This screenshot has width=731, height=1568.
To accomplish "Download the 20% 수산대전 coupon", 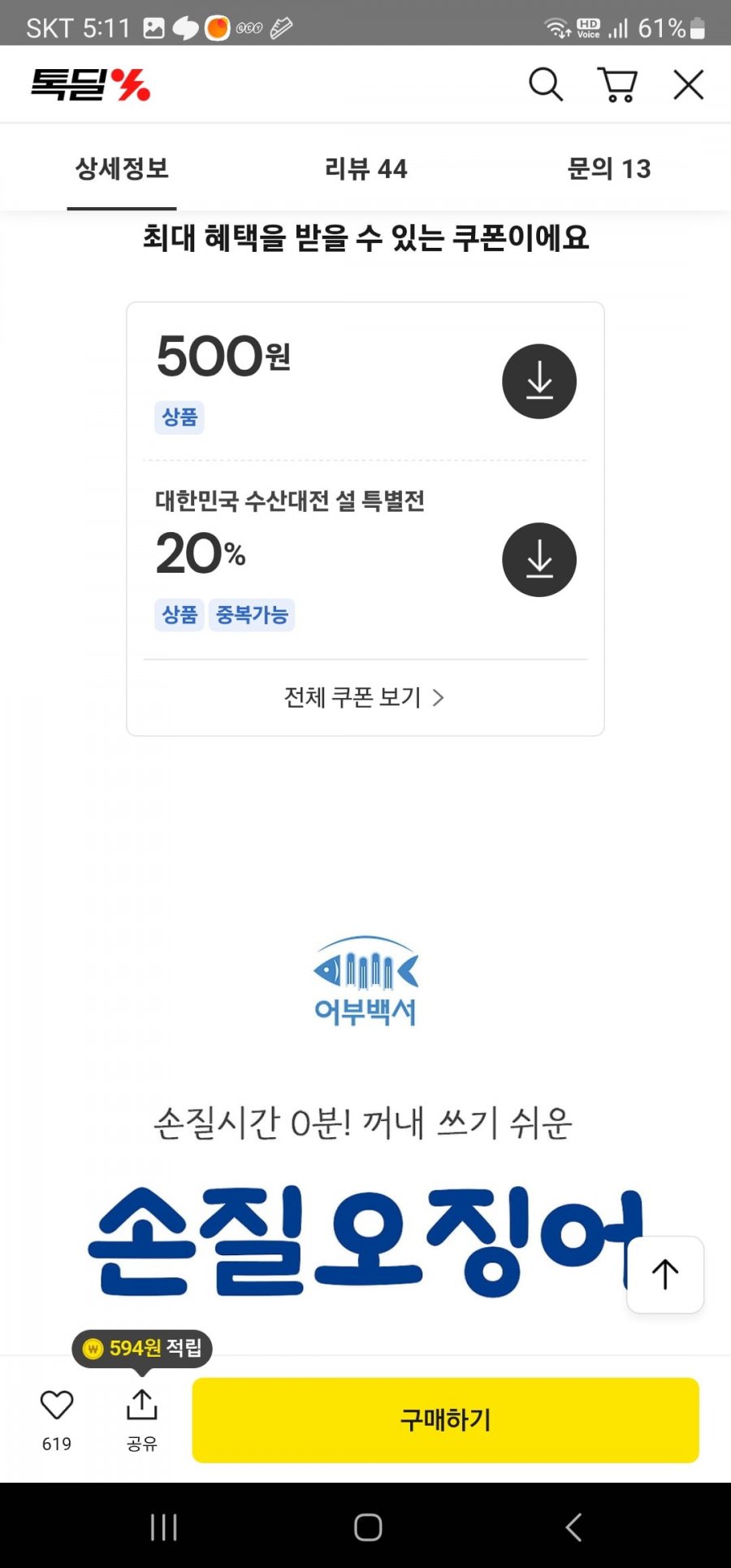I will pyautogui.click(x=539, y=560).
